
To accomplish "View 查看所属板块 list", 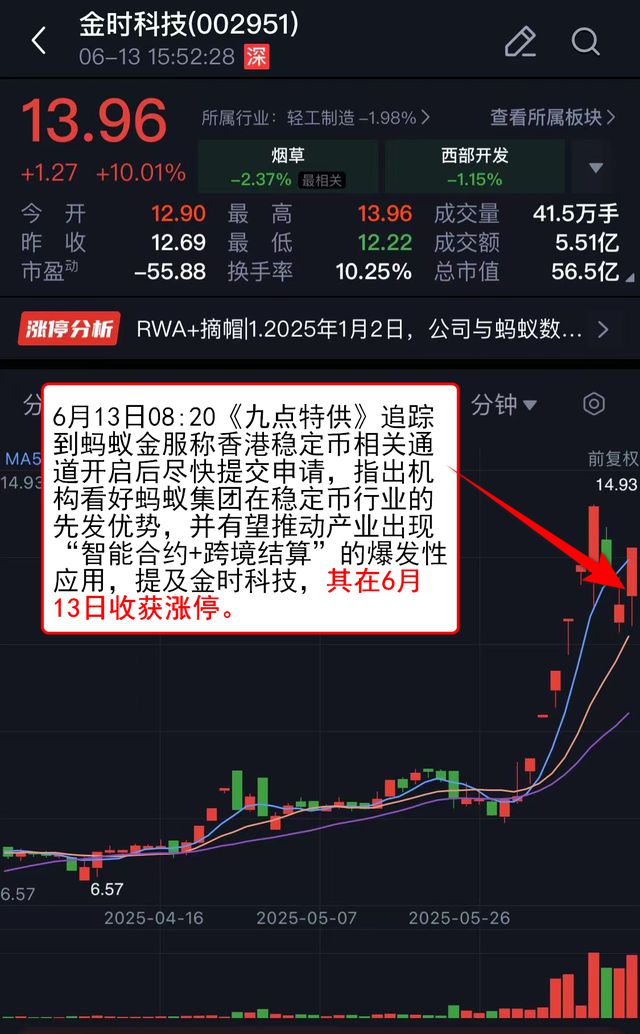I will 552,117.
